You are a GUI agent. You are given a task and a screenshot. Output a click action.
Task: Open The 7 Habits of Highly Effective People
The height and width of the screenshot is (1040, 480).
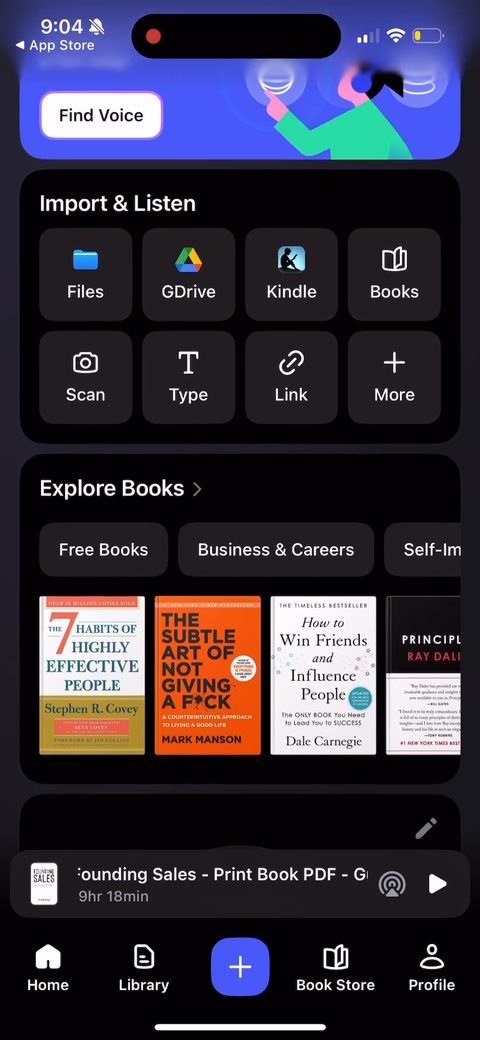coord(92,675)
